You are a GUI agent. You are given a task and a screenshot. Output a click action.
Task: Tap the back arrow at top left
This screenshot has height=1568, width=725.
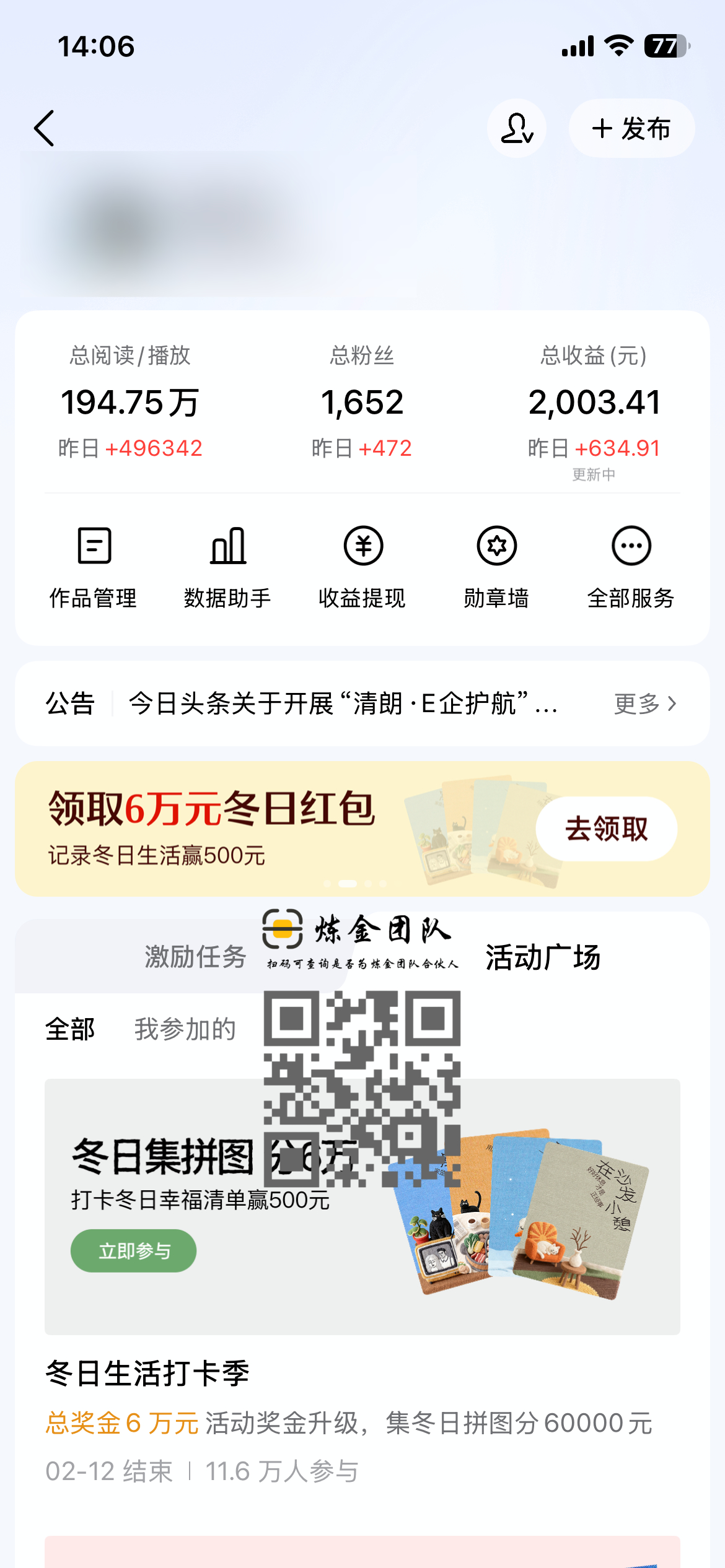click(43, 127)
